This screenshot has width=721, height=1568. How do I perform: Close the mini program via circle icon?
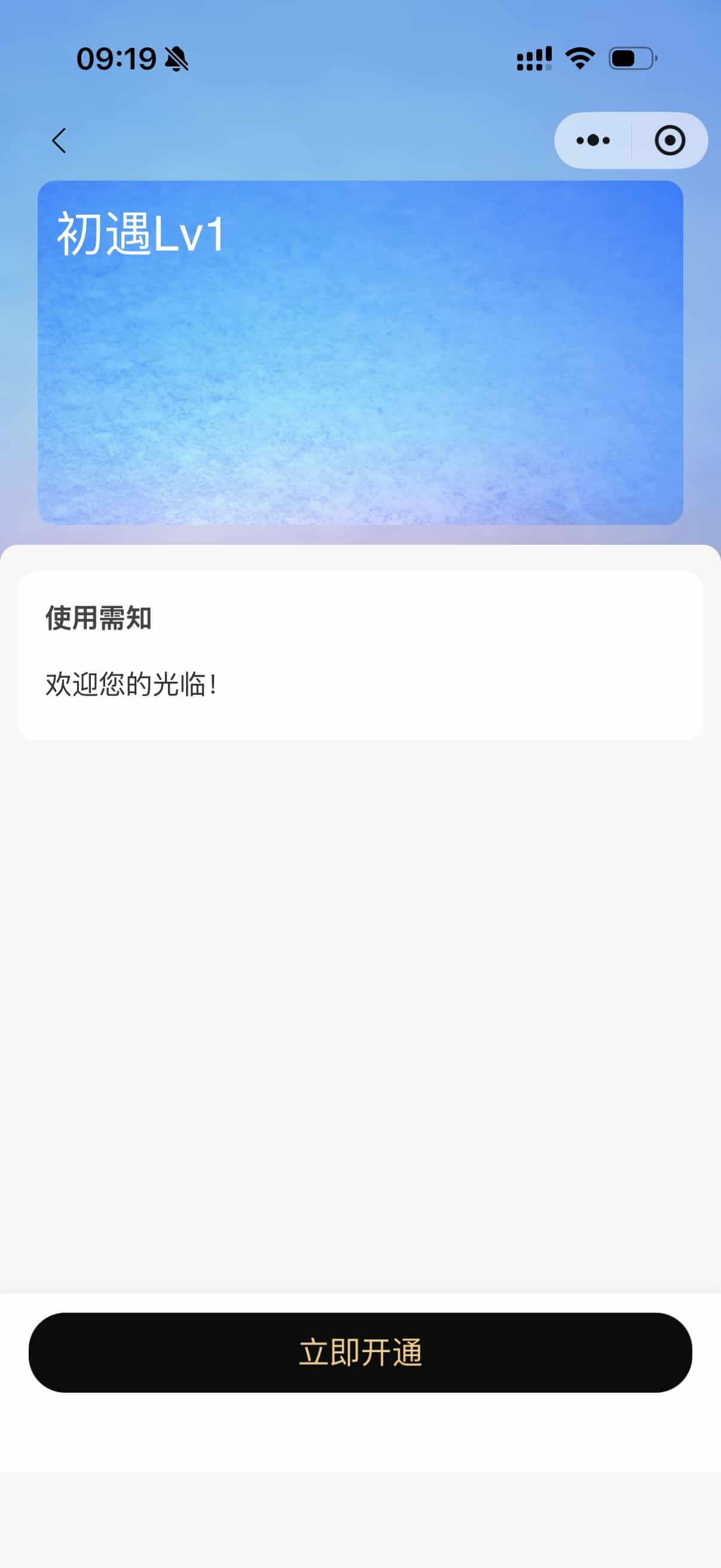click(669, 141)
